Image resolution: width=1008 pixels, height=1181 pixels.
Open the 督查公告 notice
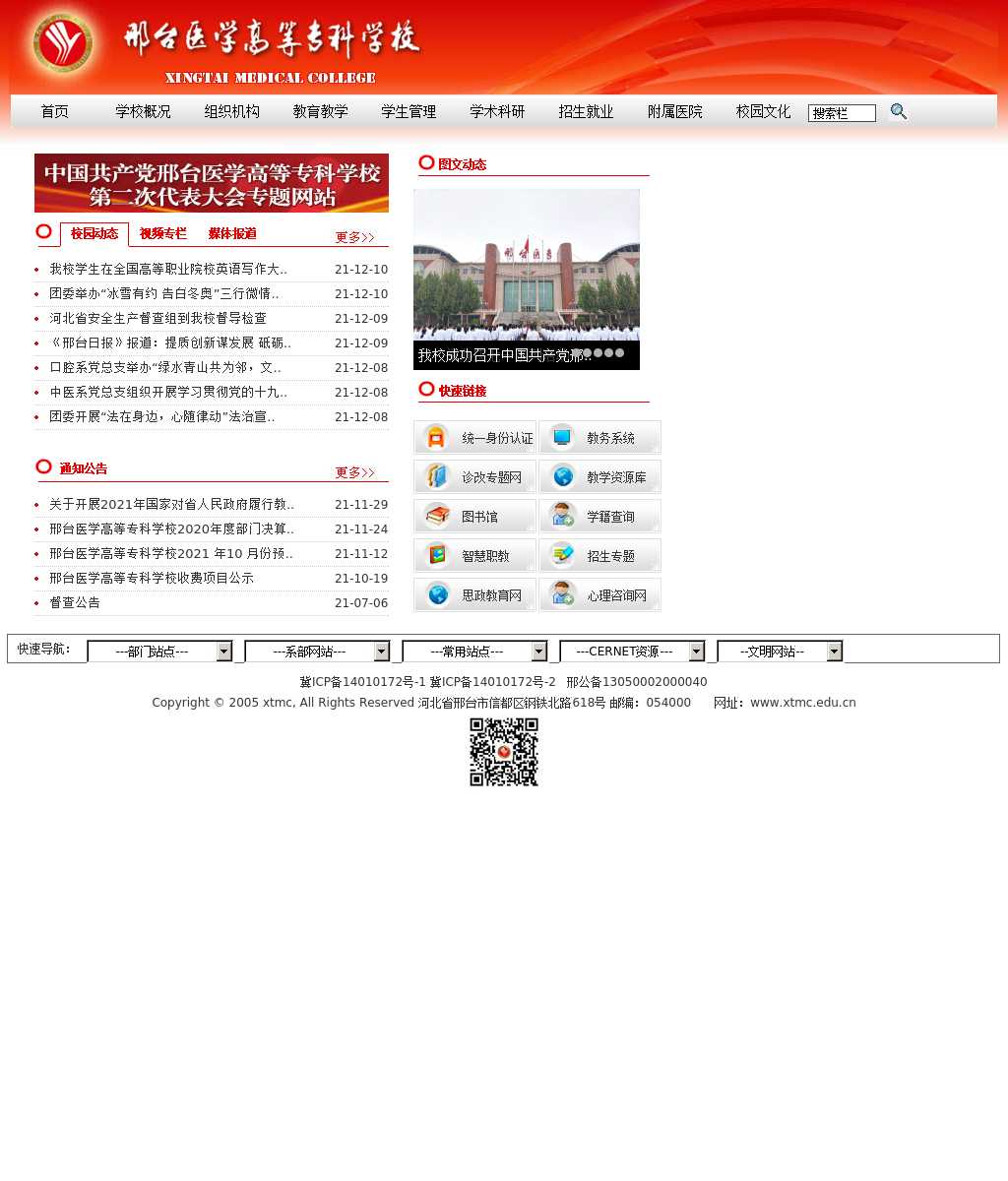tap(75, 603)
